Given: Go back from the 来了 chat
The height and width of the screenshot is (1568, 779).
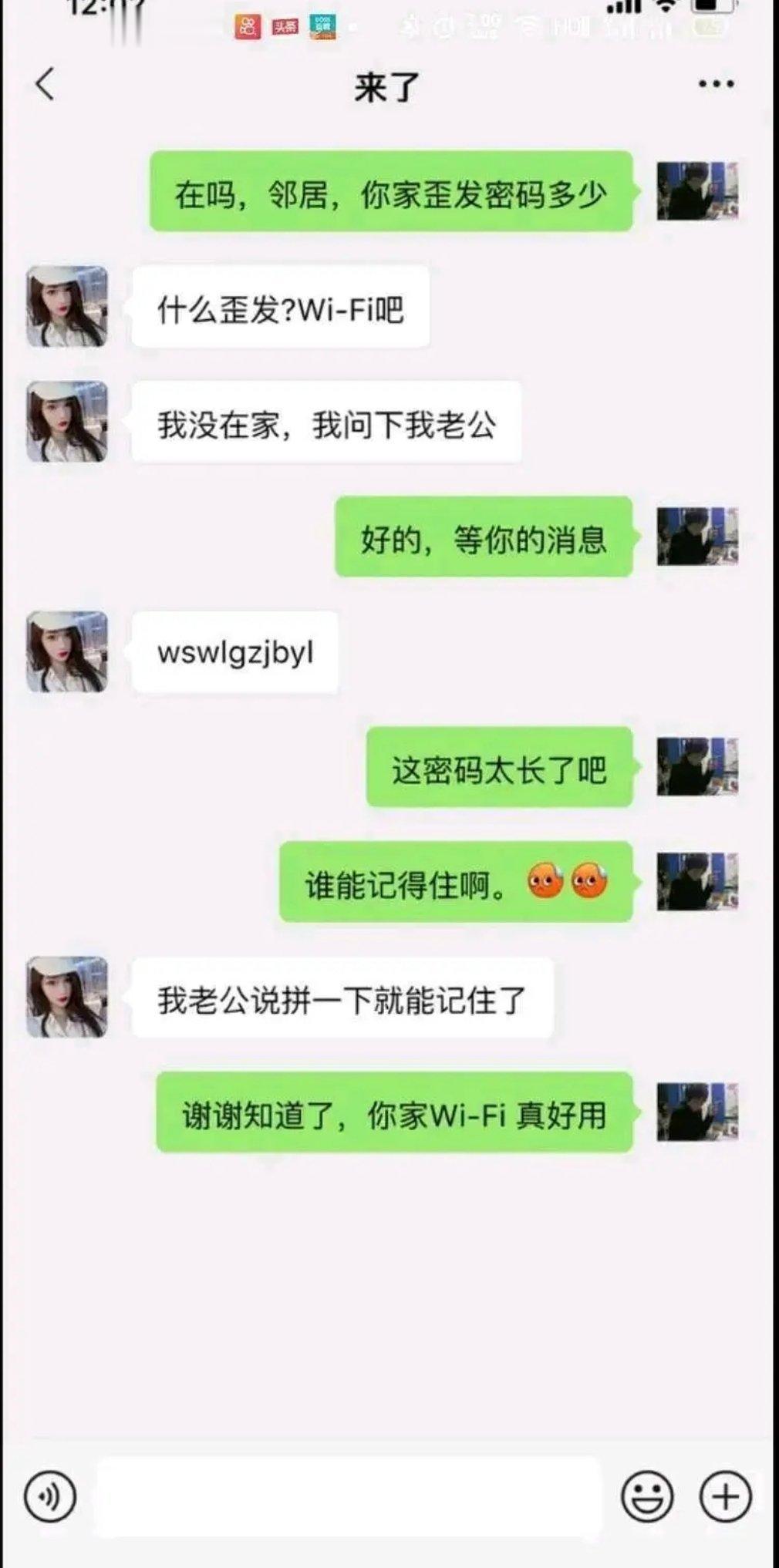Looking at the screenshot, I should (x=46, y=83).
